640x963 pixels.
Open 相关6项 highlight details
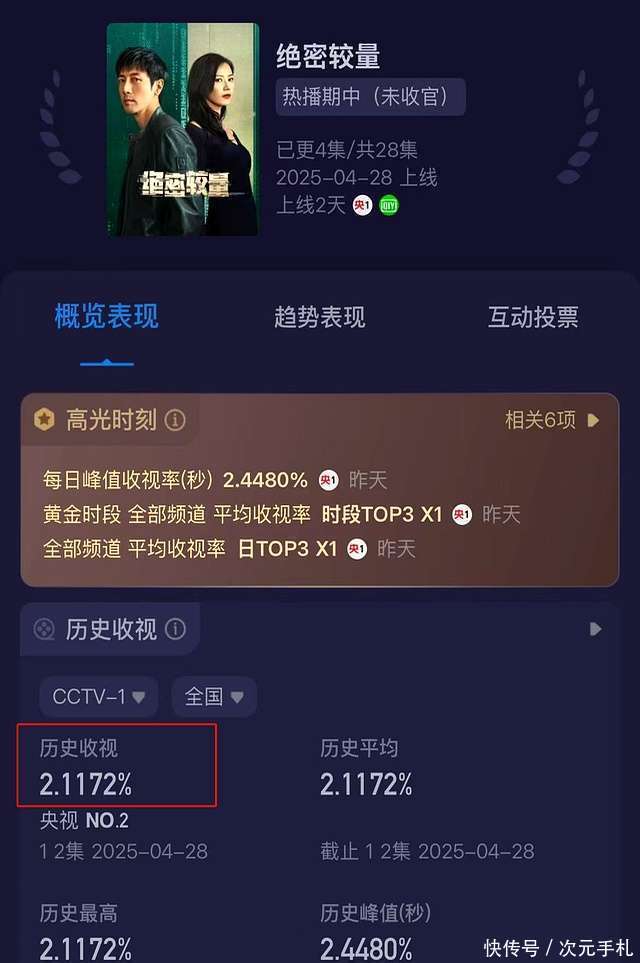click(x=551, y=421)
